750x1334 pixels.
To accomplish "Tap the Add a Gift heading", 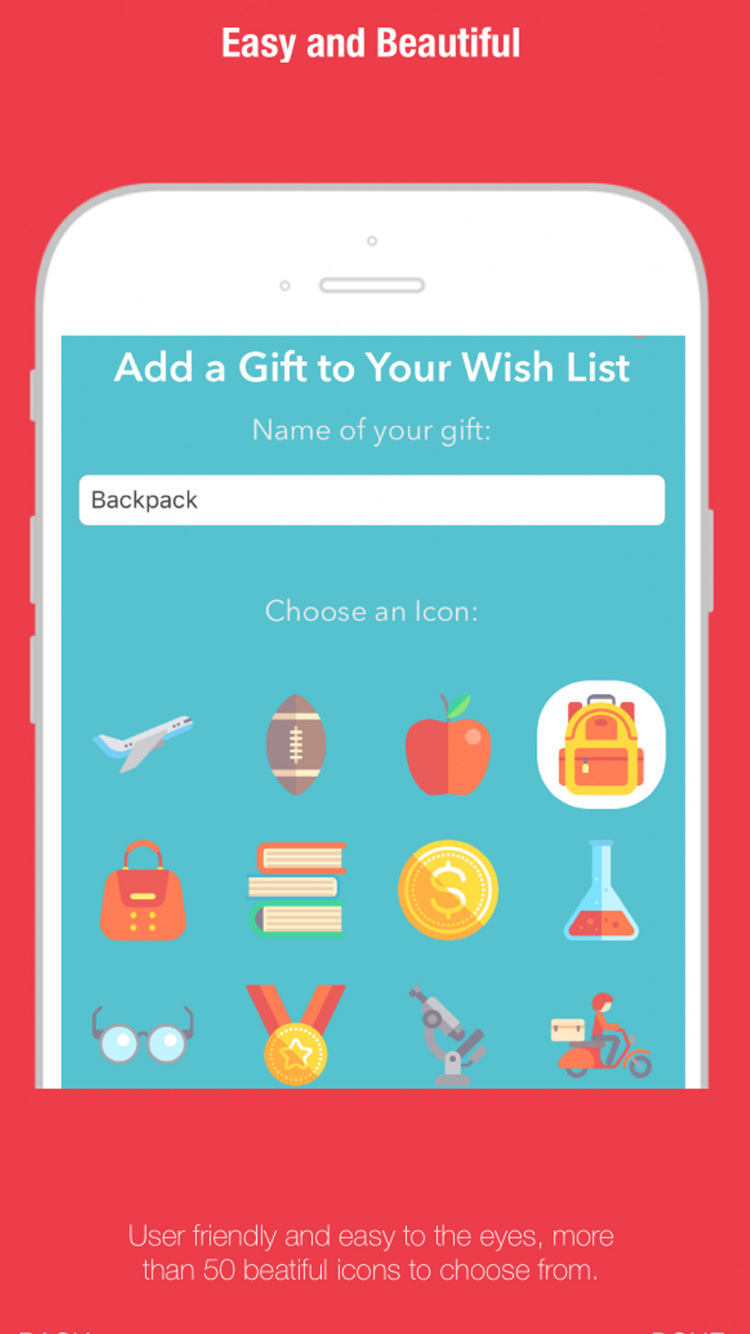I will point(372,368).
